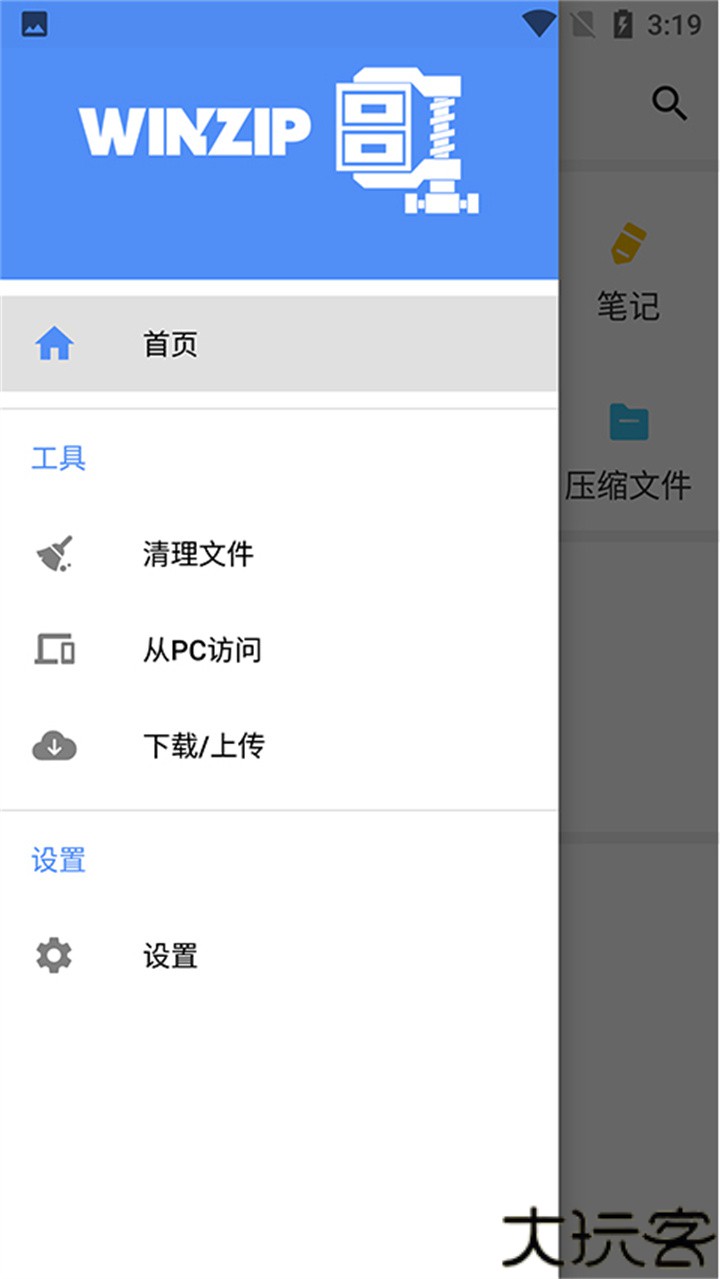The image size is (720, 1279).
Task: Open 压缩文件 on the main screen
Action: click(x=630, y=486)
